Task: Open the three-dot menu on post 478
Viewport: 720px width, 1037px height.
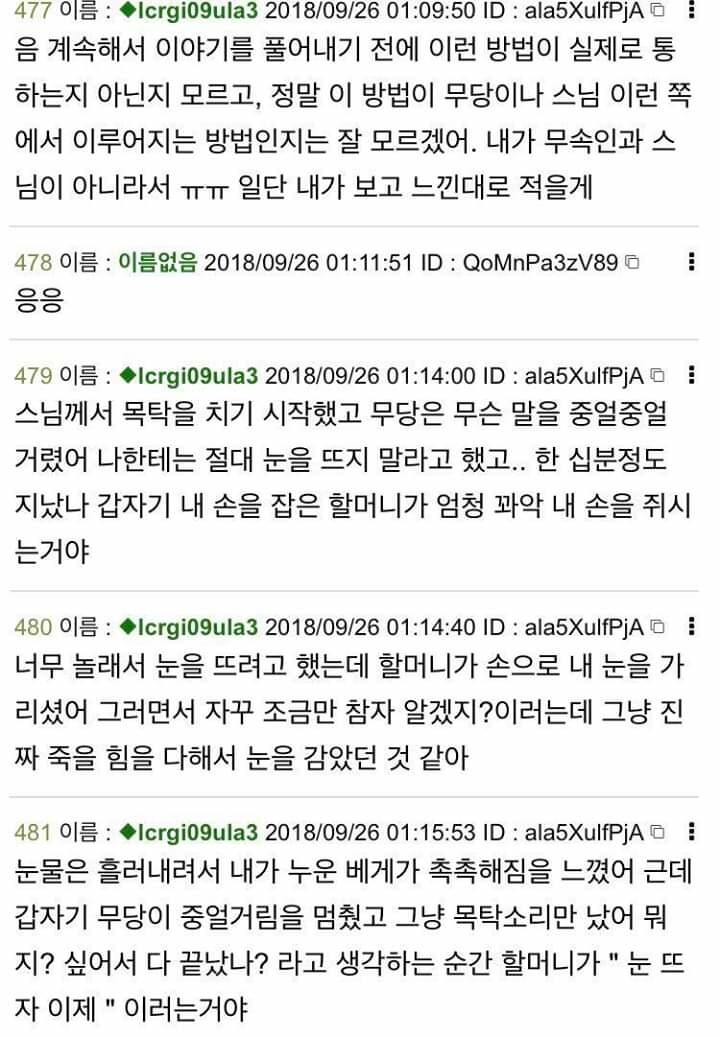Action: (x=692, y=263)
